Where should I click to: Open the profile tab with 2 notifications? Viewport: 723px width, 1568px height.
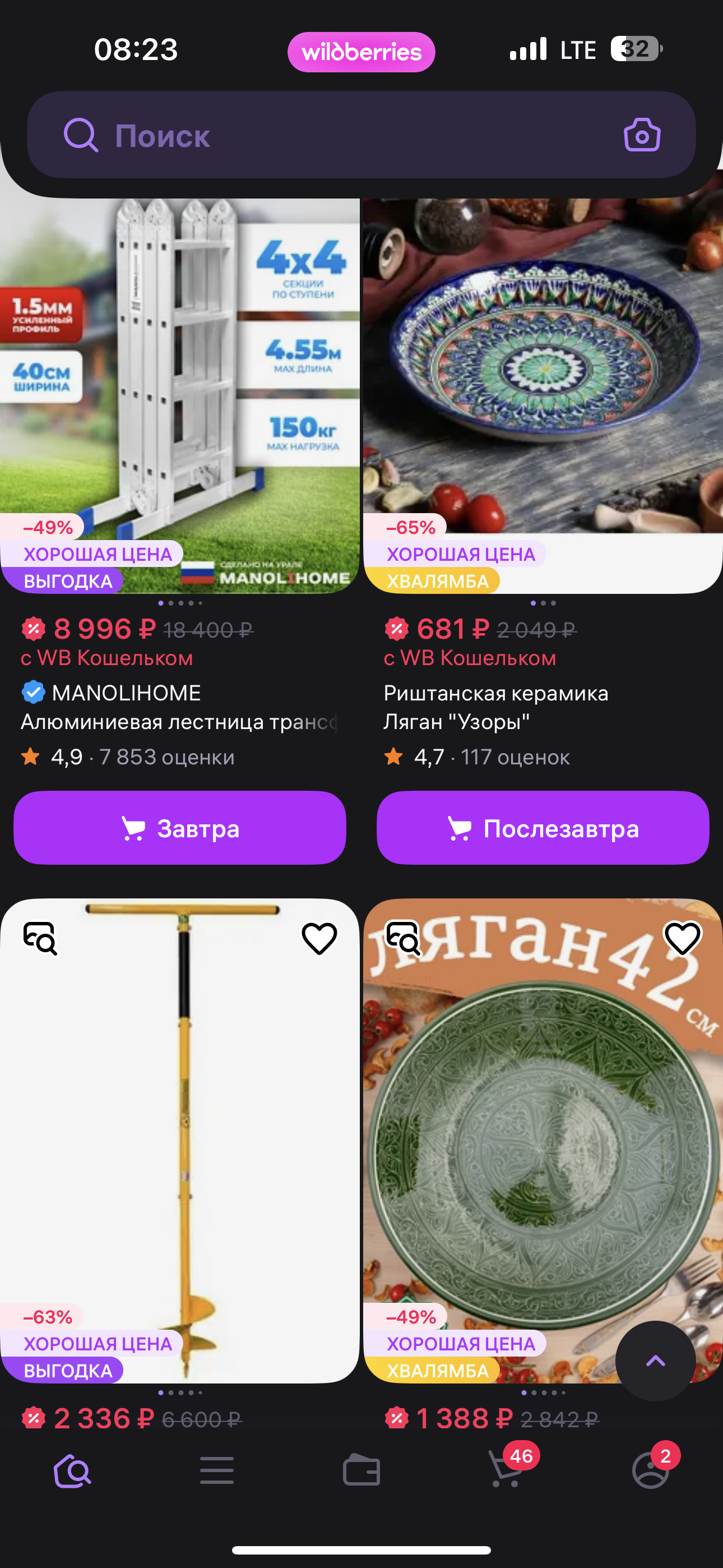tap(651, 1472)
